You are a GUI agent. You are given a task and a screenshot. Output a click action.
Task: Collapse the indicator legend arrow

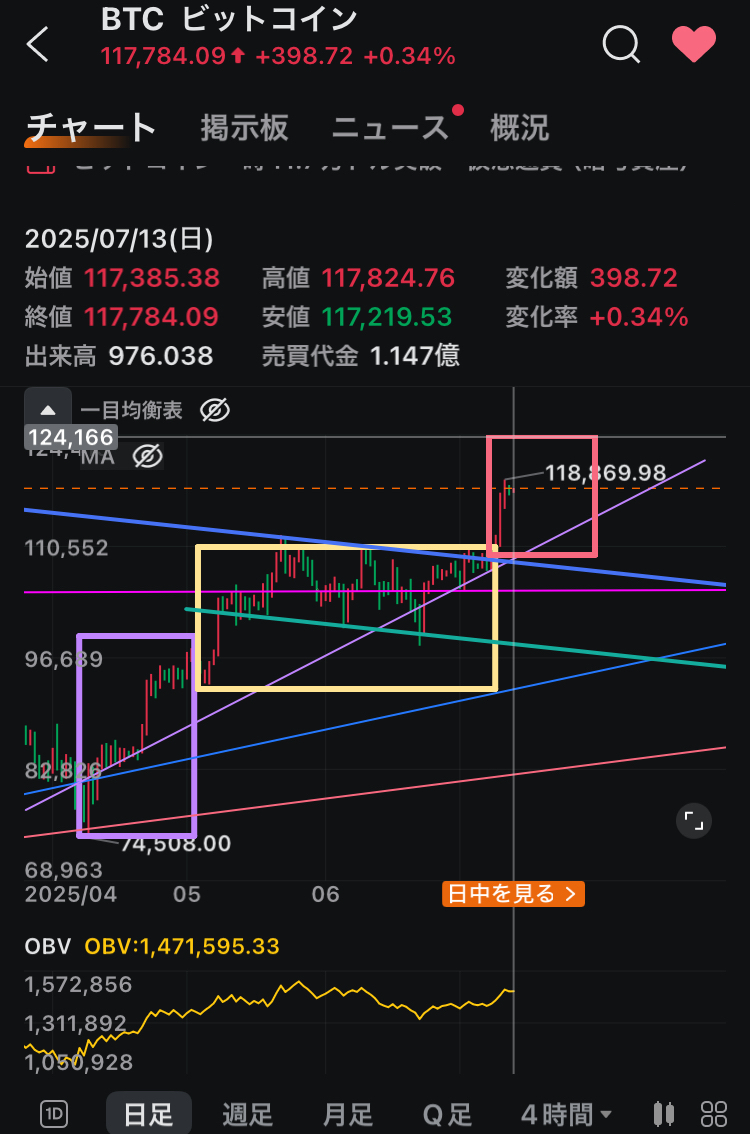tap(48, 410)
